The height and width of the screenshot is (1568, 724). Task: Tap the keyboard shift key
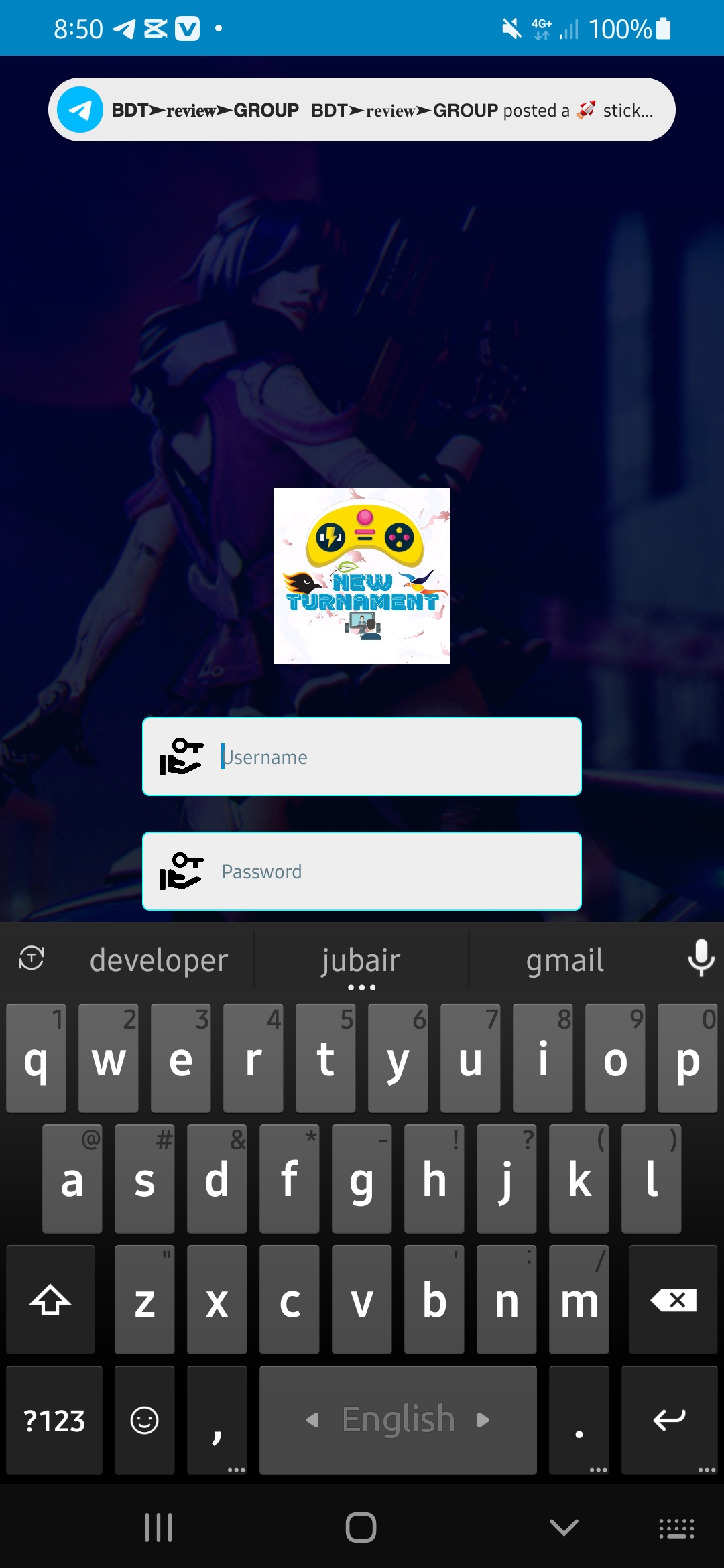click(x=50, y=1300)
